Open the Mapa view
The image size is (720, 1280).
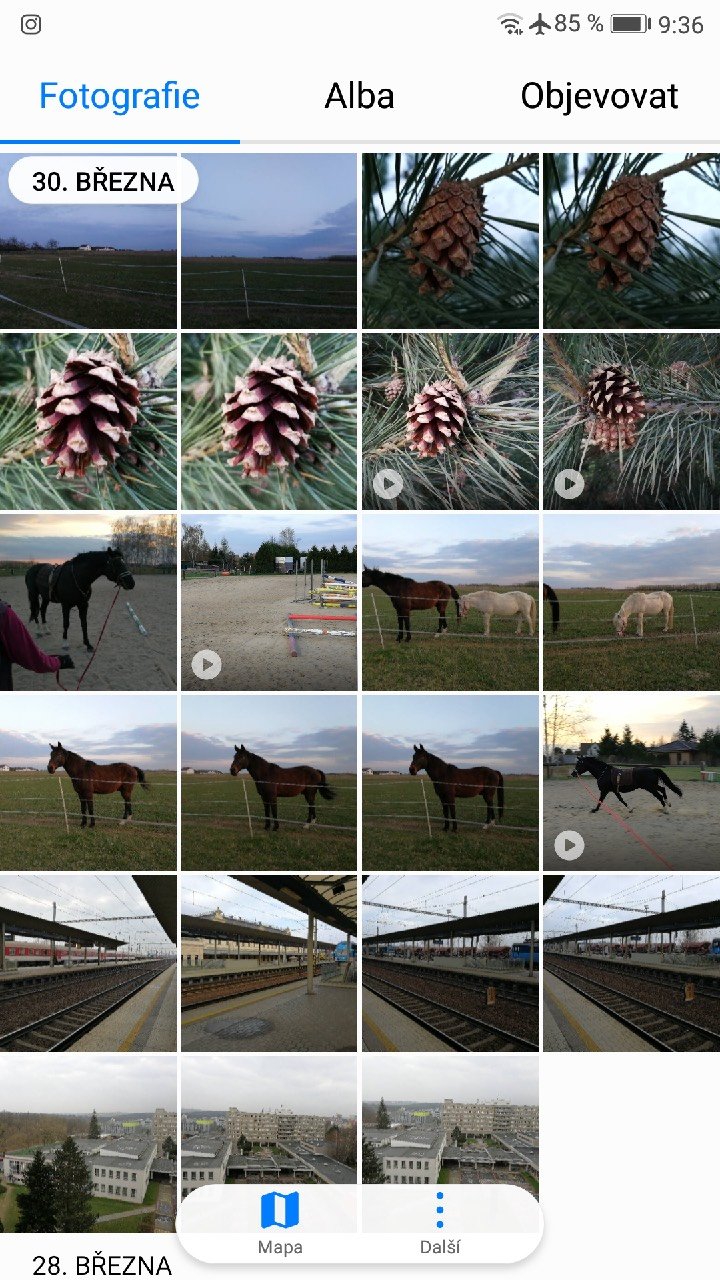(280, 1222)
